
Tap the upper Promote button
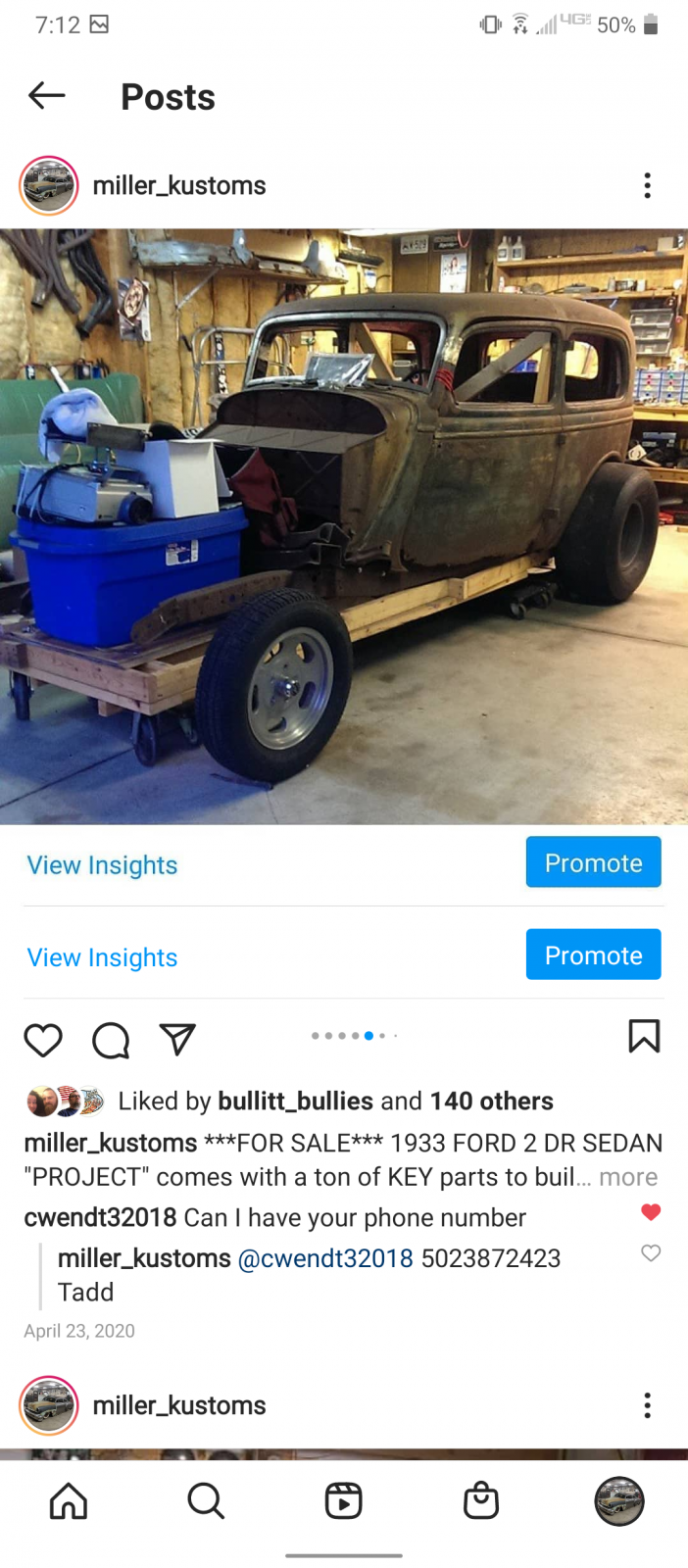(x=593, y=862)
